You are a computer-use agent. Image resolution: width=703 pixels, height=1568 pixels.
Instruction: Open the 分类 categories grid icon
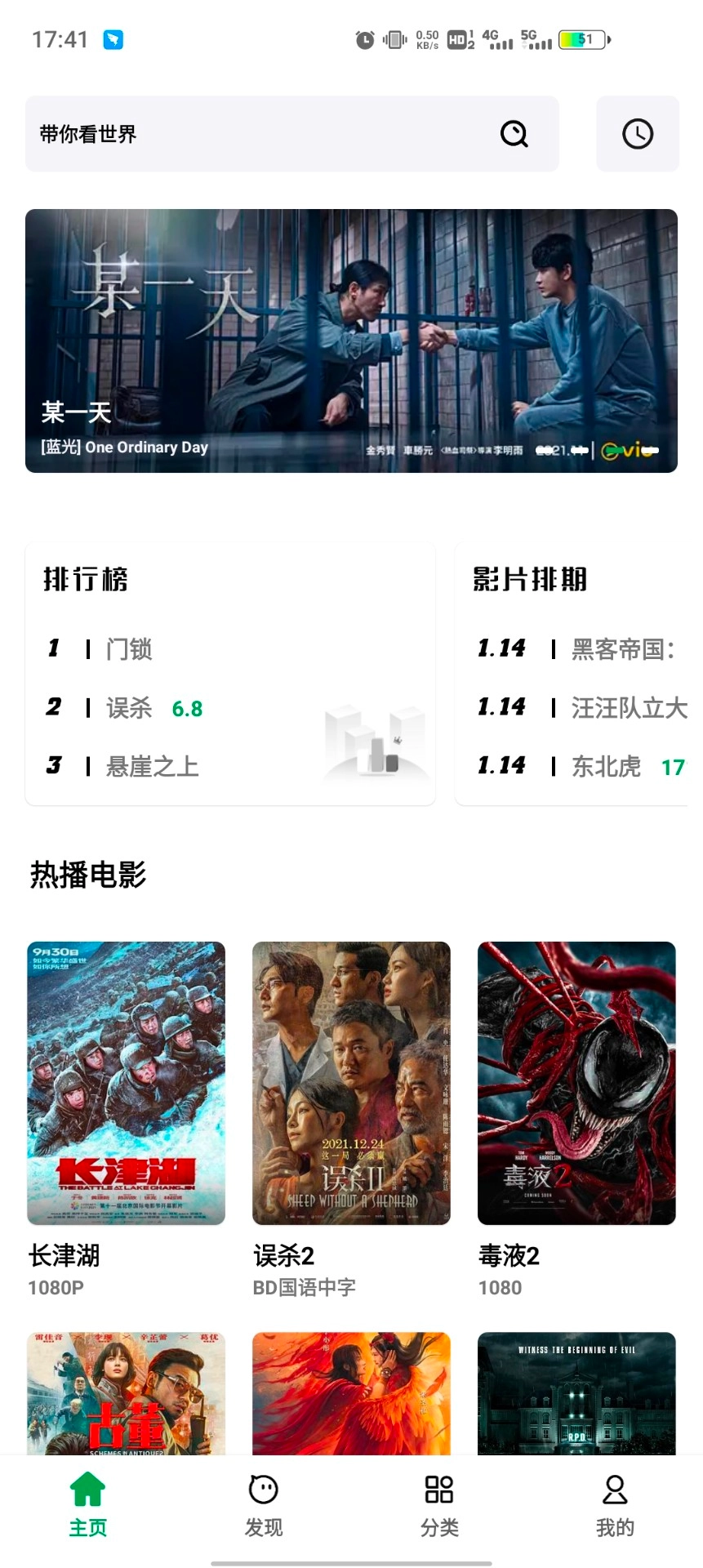coord(438,1488)
